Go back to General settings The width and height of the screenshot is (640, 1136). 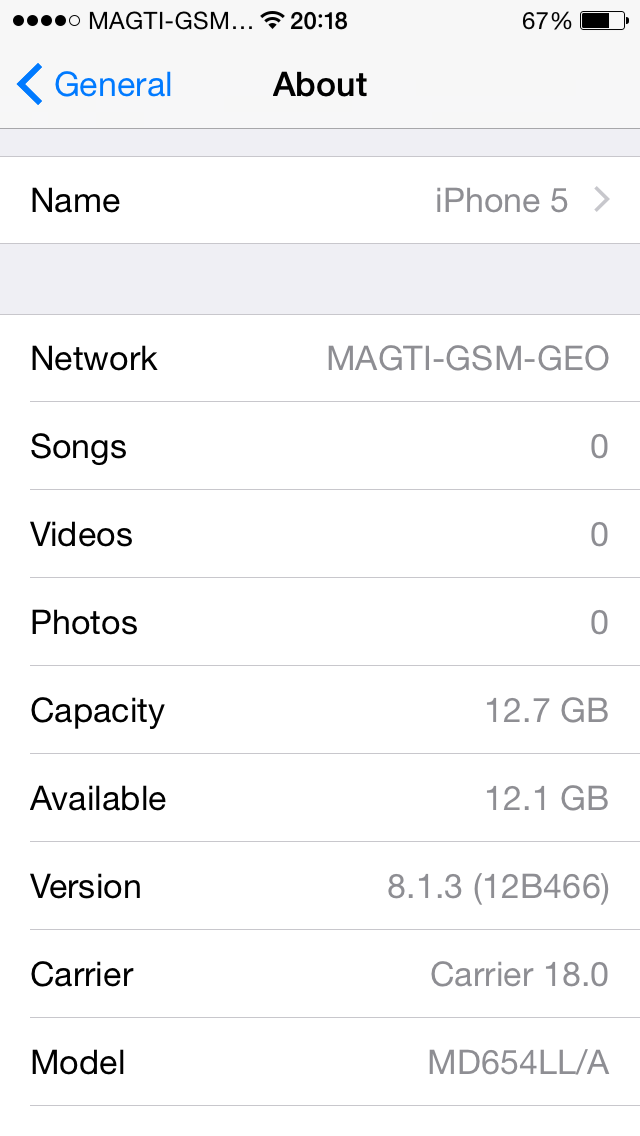click(95, 85)
